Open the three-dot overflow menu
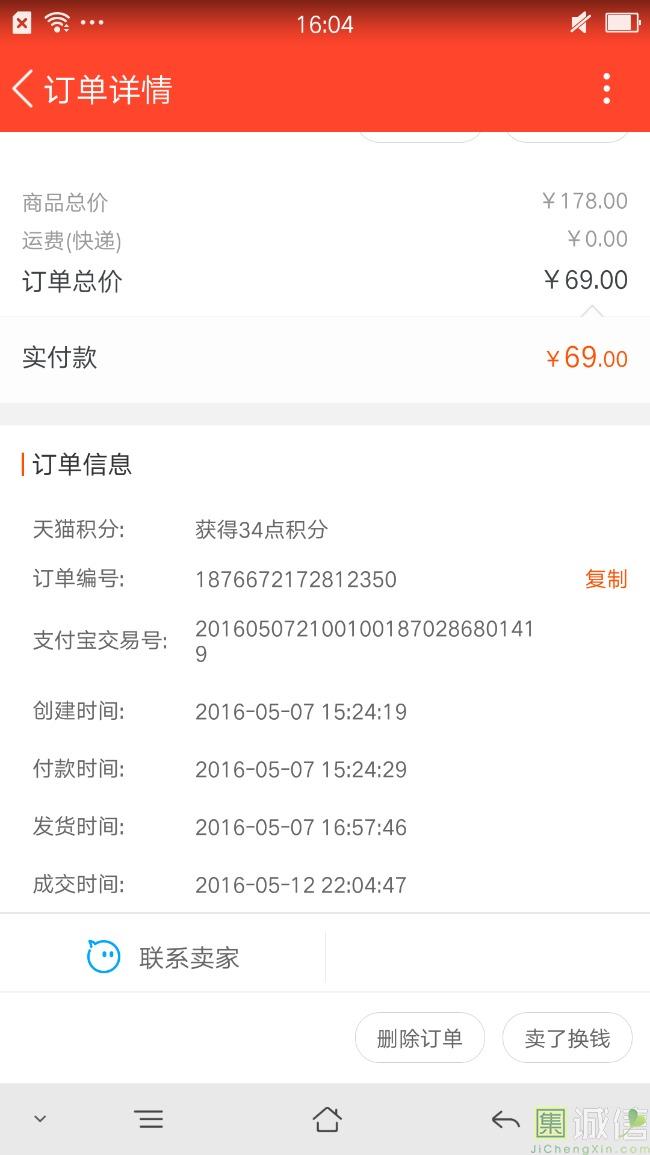Viewport: 650px width, 1155px height. coord(606,89)
